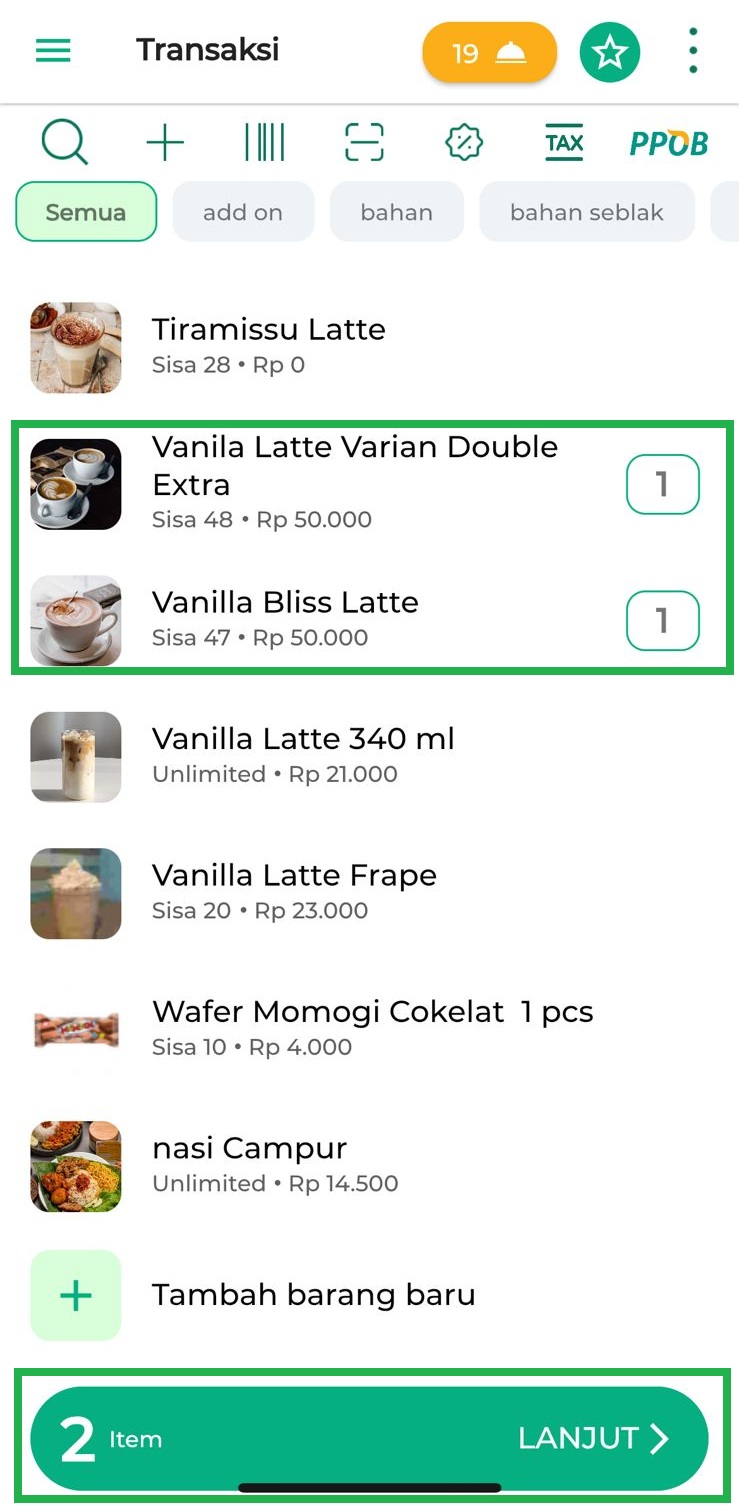Tap Tambah barang baru to add item
Image resolution: width=739 pixels, height=1508 pixels.
[x=313, y=1295]
